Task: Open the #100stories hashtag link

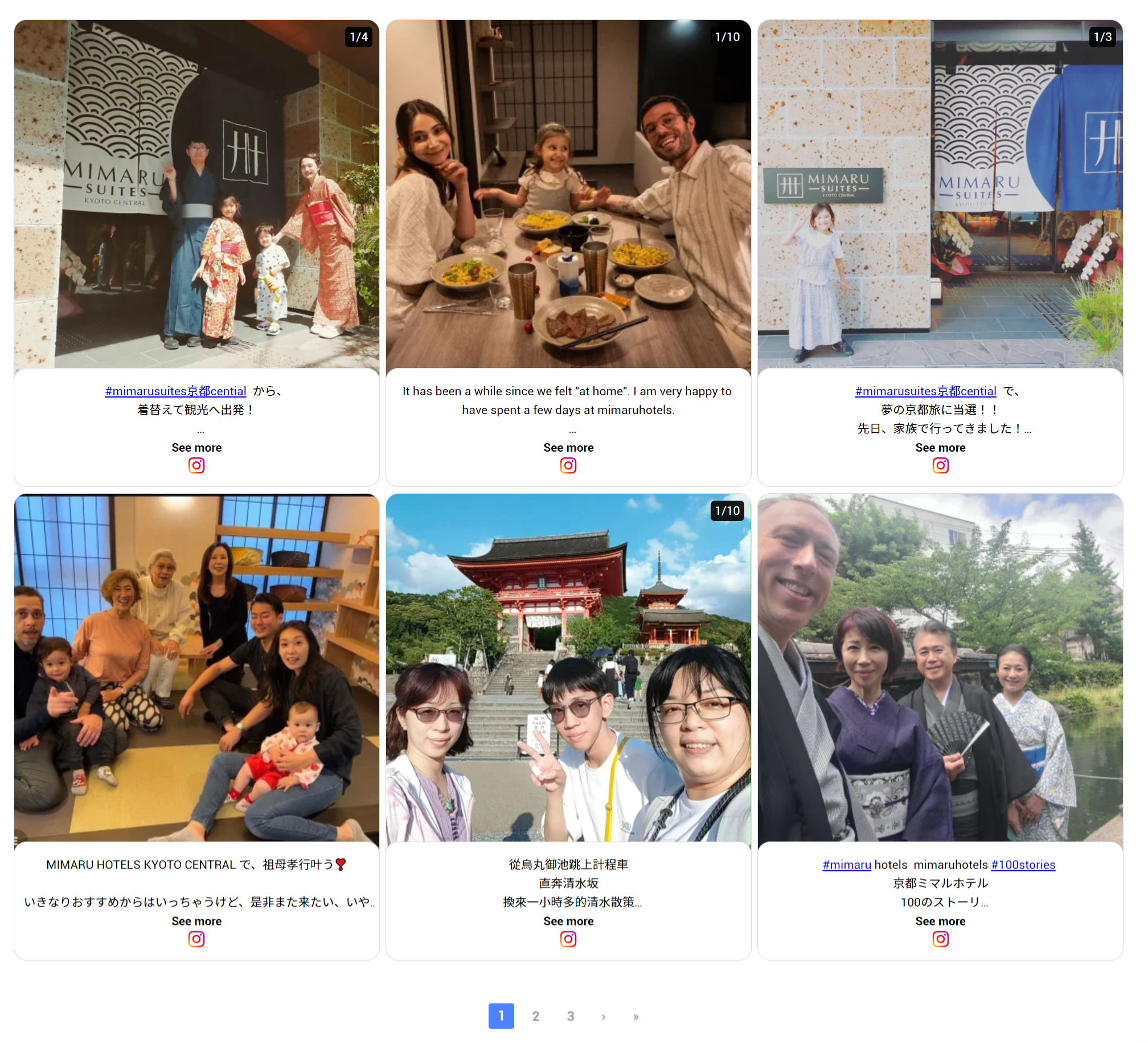Action: coord(1023,865)
